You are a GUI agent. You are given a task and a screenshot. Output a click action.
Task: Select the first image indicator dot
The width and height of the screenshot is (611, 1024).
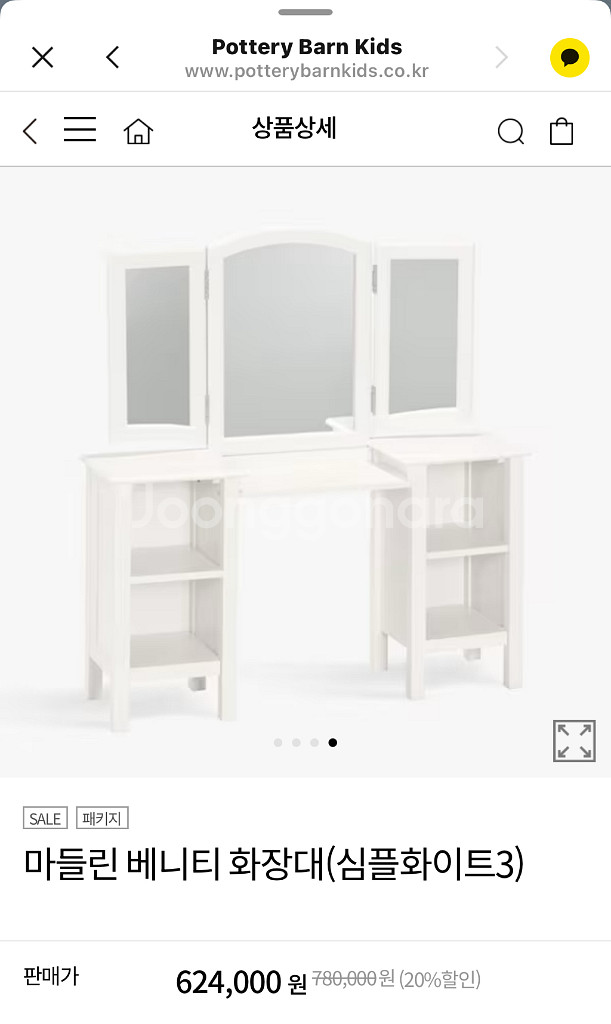click(278, 742)
